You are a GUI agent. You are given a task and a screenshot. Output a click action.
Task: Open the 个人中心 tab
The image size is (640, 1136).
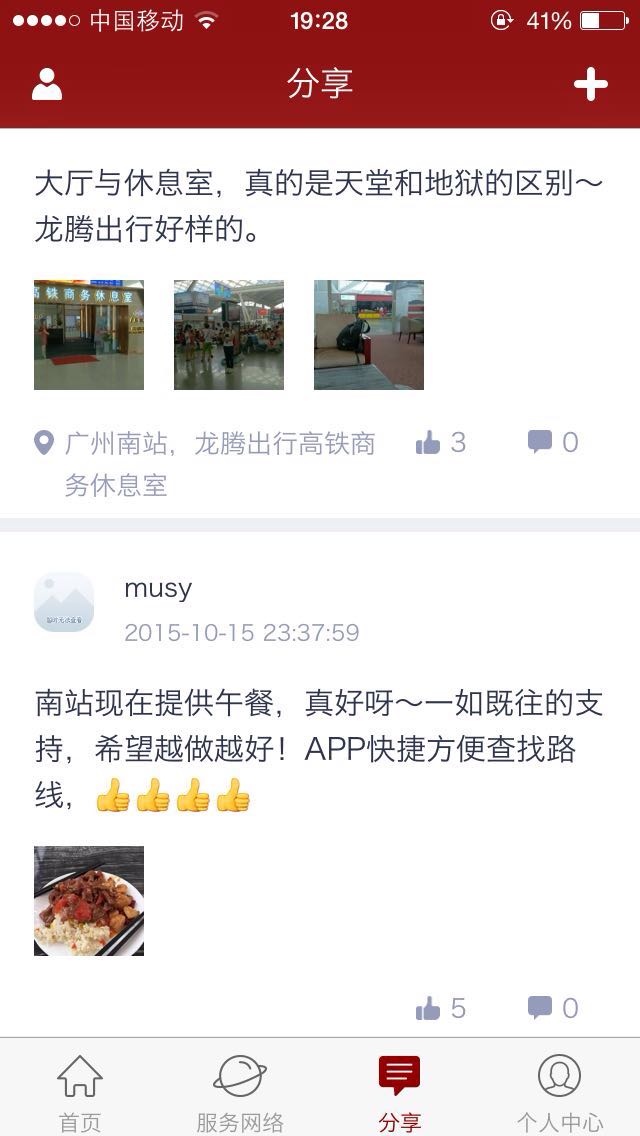[559, 1092]
